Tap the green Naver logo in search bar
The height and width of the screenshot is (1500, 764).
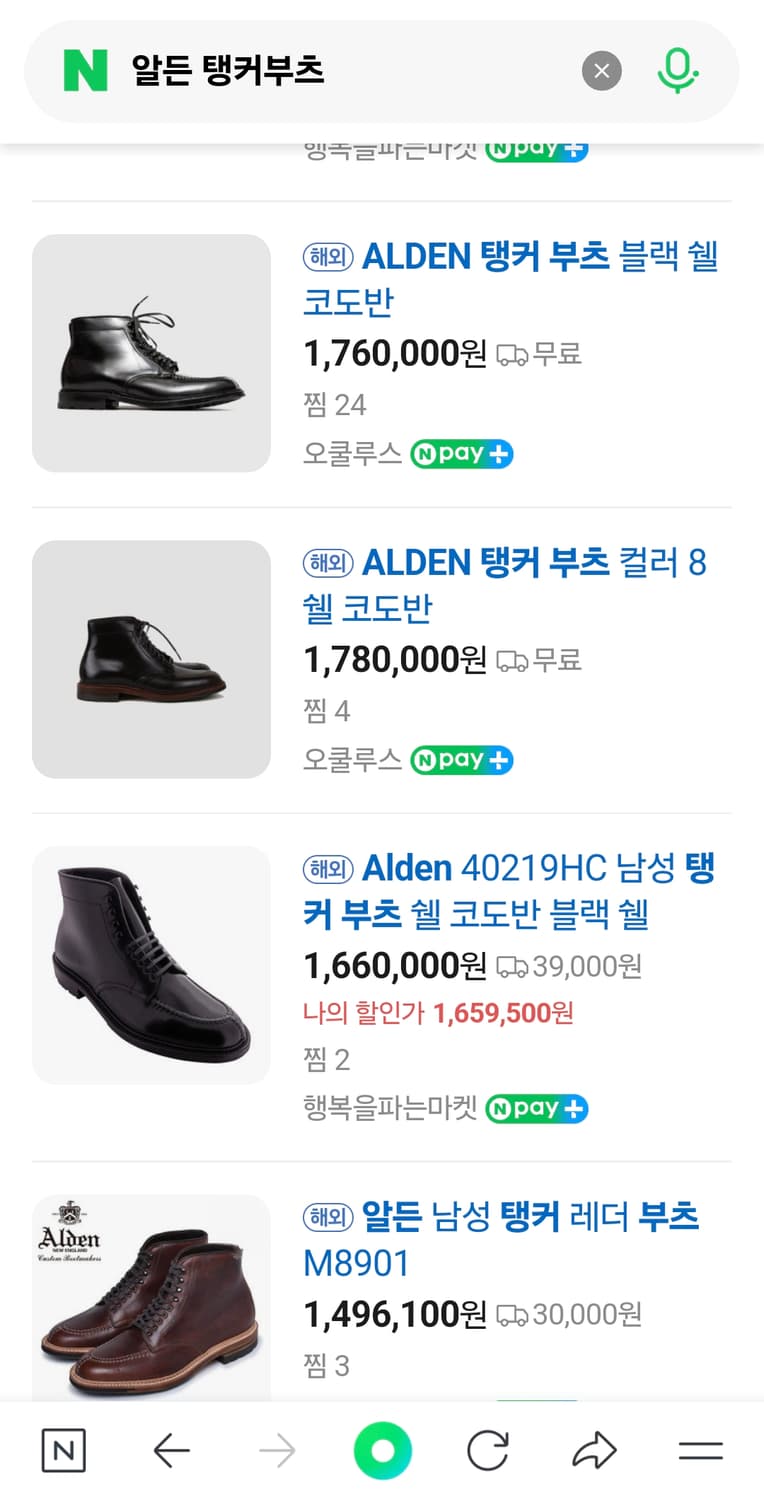[85, 70]
